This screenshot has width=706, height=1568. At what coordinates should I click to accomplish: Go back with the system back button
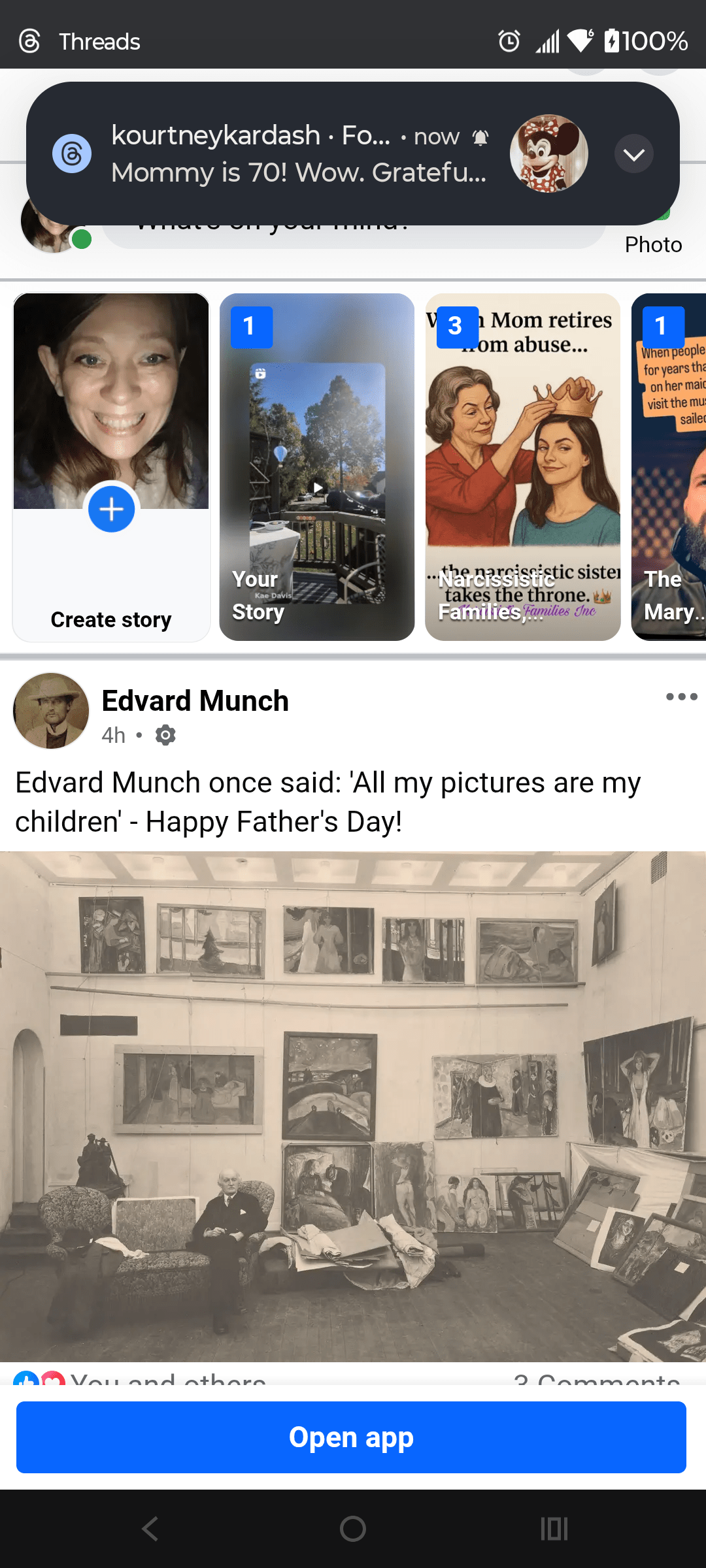[150, 1529]
